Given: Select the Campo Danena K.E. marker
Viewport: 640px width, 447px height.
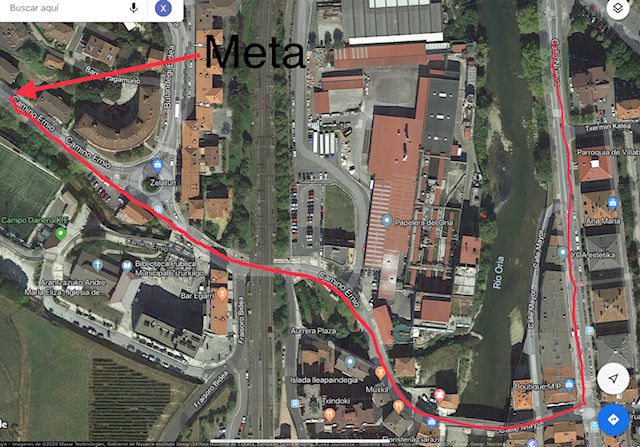Looking at the screenshot, I should (x=60, y=234).
